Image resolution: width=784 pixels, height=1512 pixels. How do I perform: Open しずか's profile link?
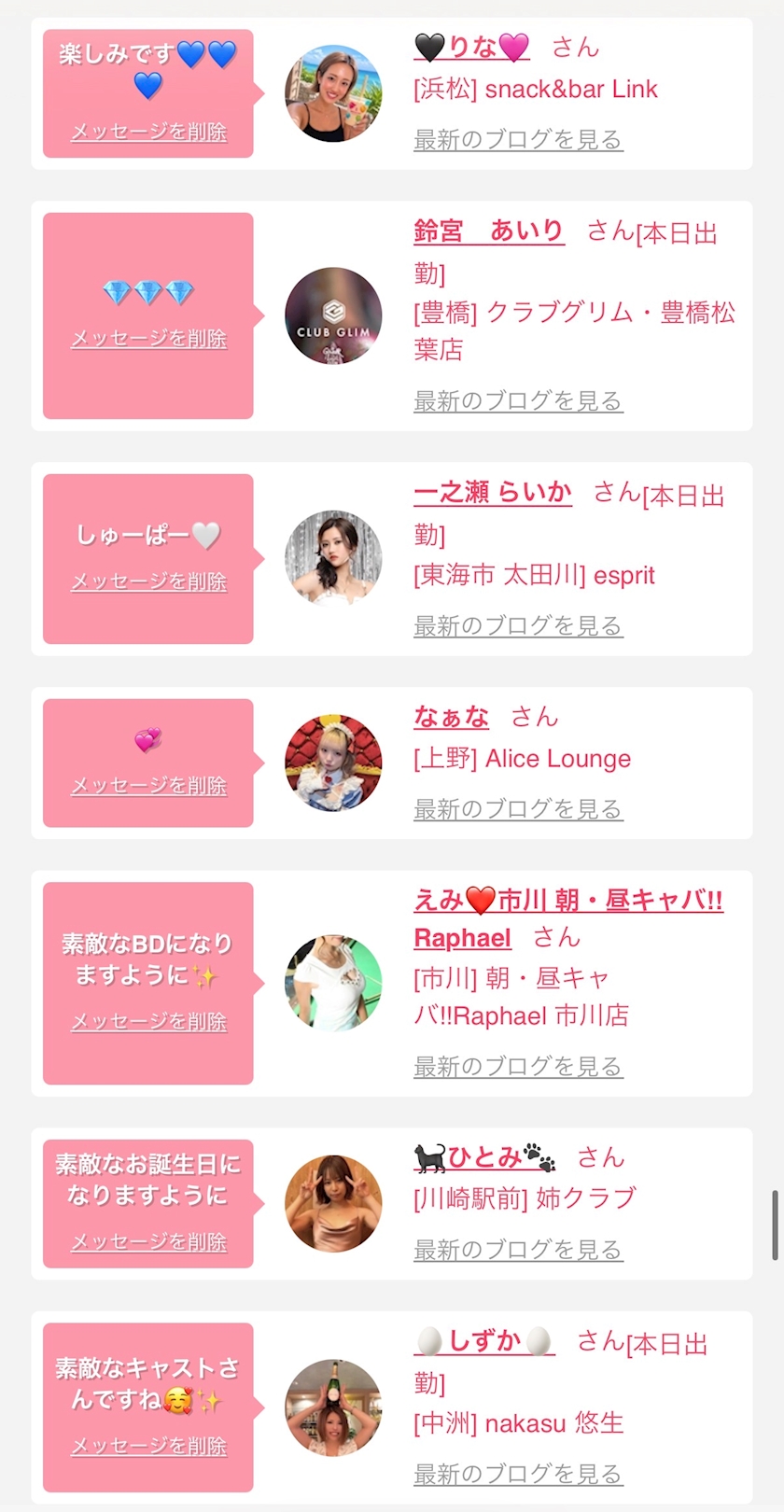coord(484,1341)
